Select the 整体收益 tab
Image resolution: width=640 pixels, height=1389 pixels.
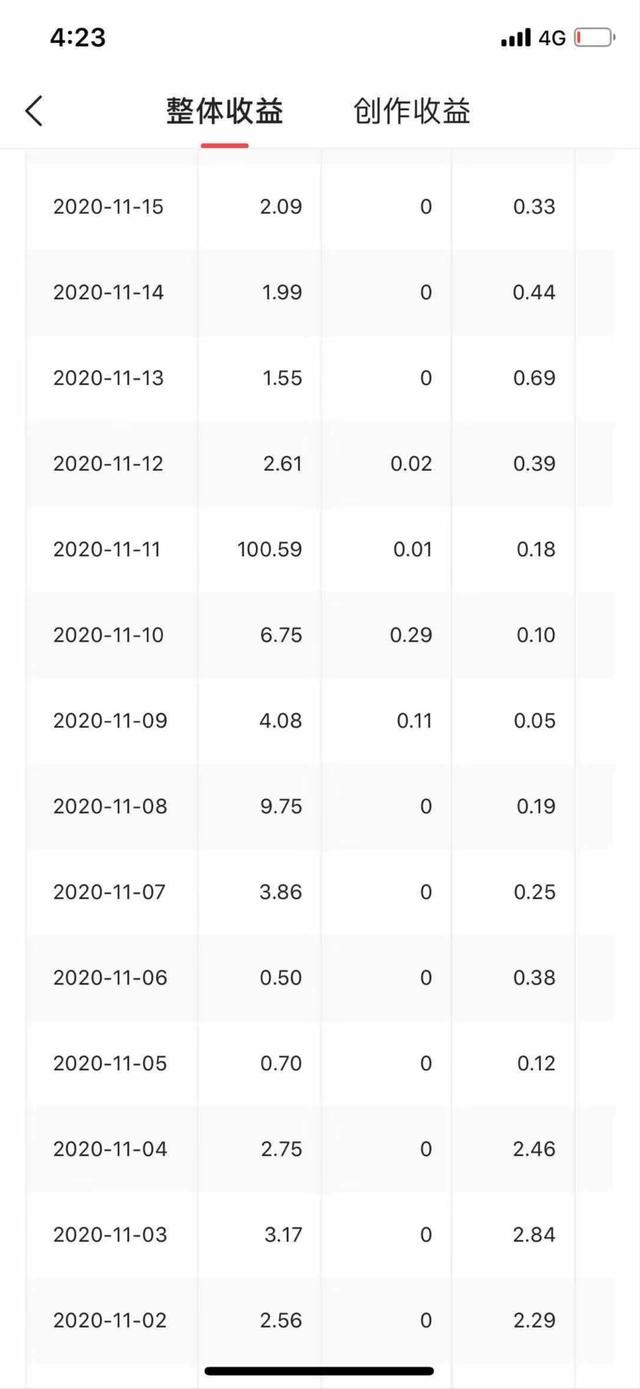click(225, 111)
